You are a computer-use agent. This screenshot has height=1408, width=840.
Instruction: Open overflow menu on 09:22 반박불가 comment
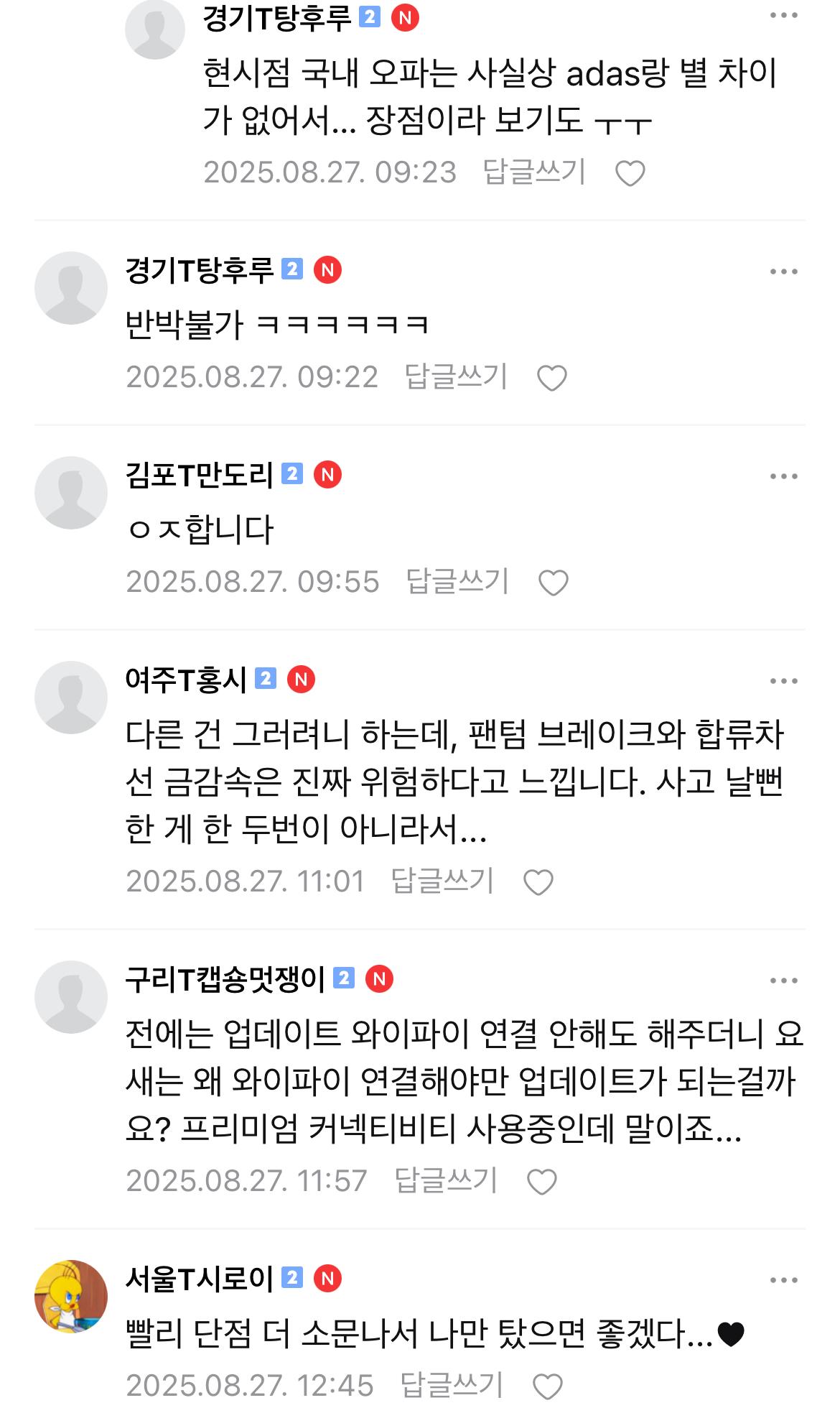783,272
